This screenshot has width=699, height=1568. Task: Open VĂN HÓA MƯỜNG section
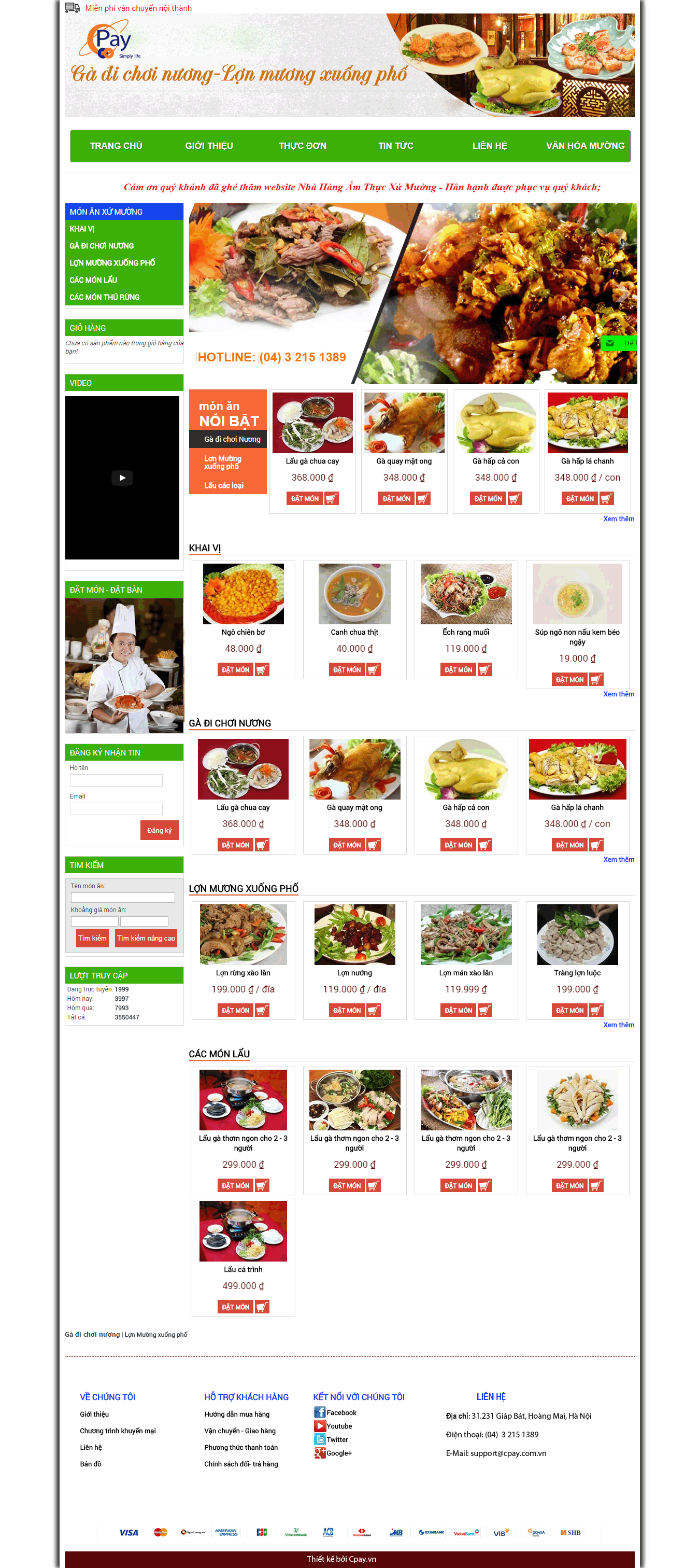pos(584,146)
